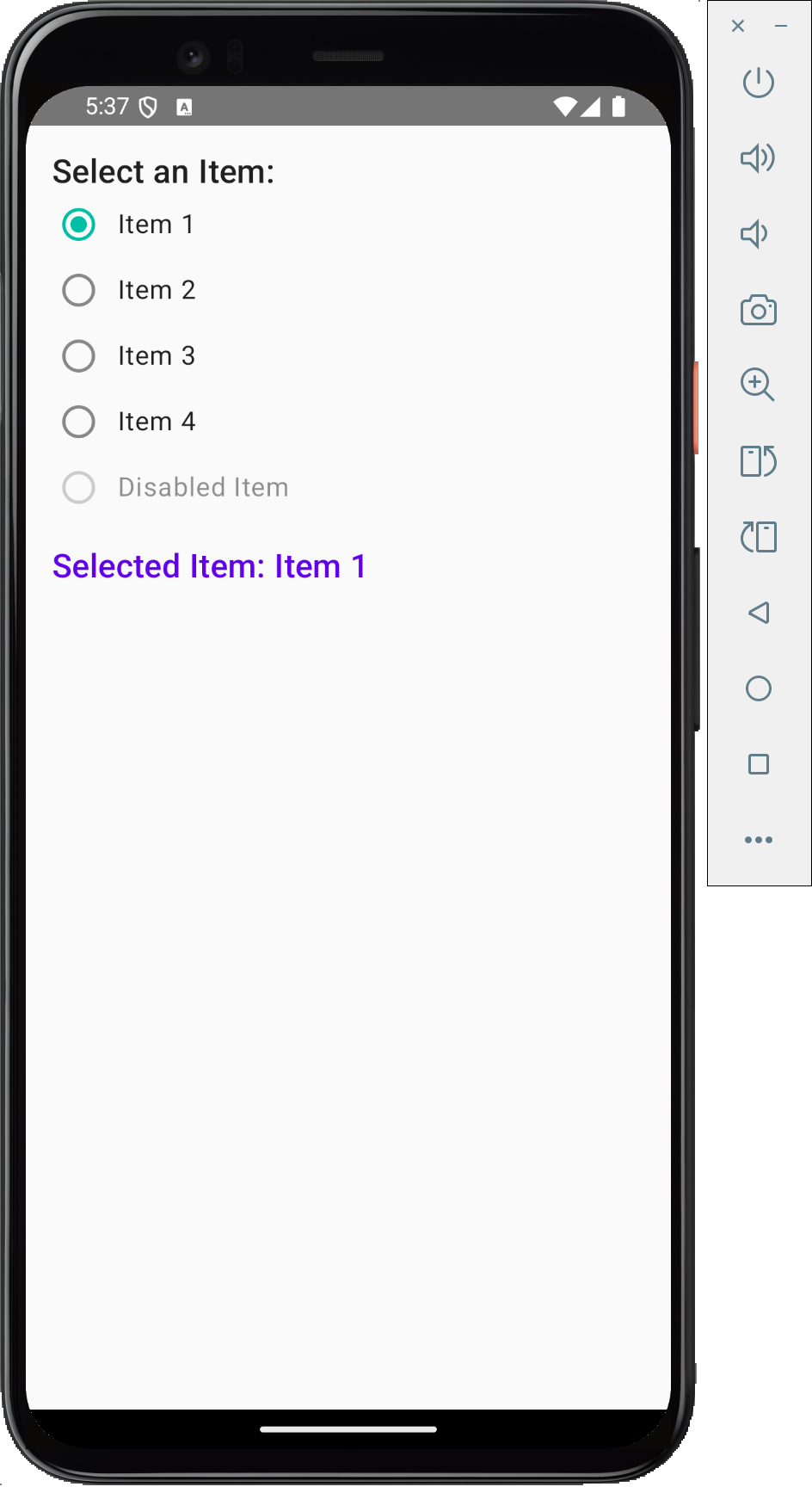Viewport: 812px width, 1487px height.
Task: Go home with the emulator circle button
Action: coord(759,688)
